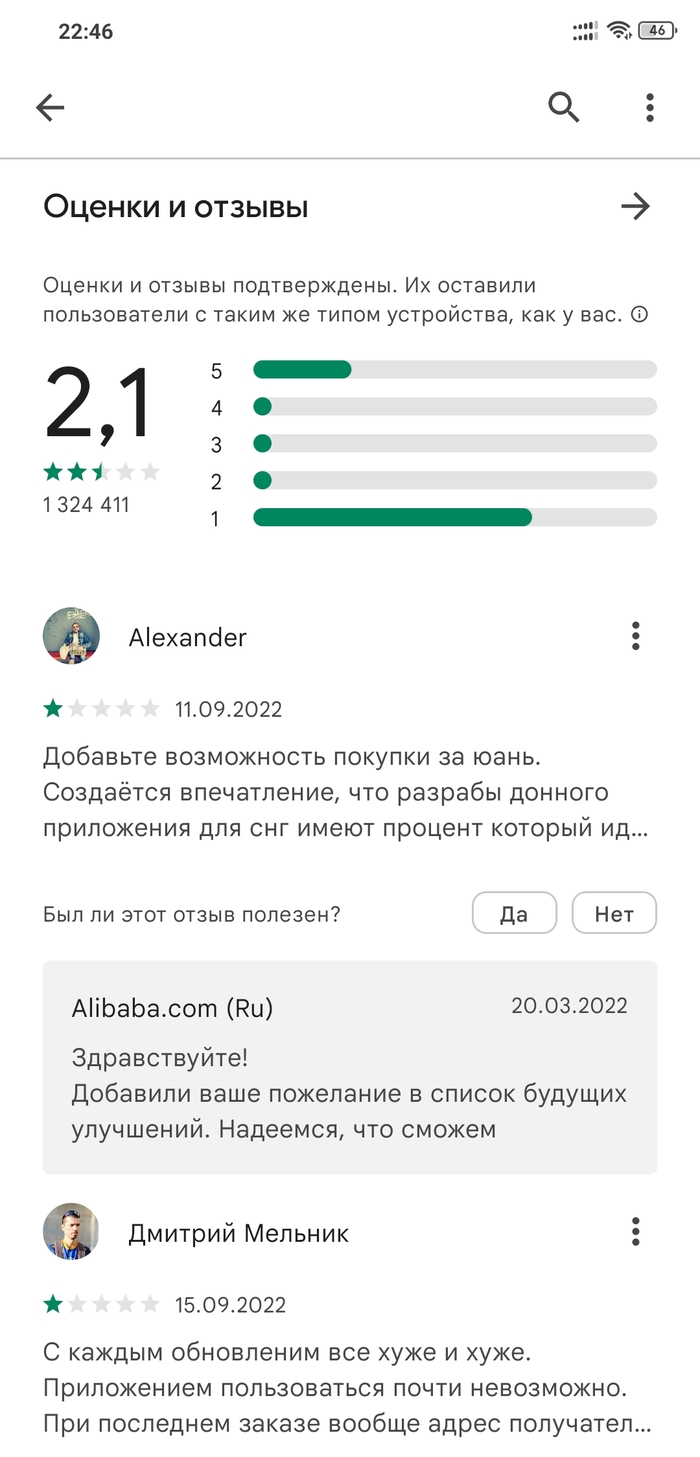Screen dimensions: 700x1457
Task: Open the search magnifier icon
Action: 564,107
